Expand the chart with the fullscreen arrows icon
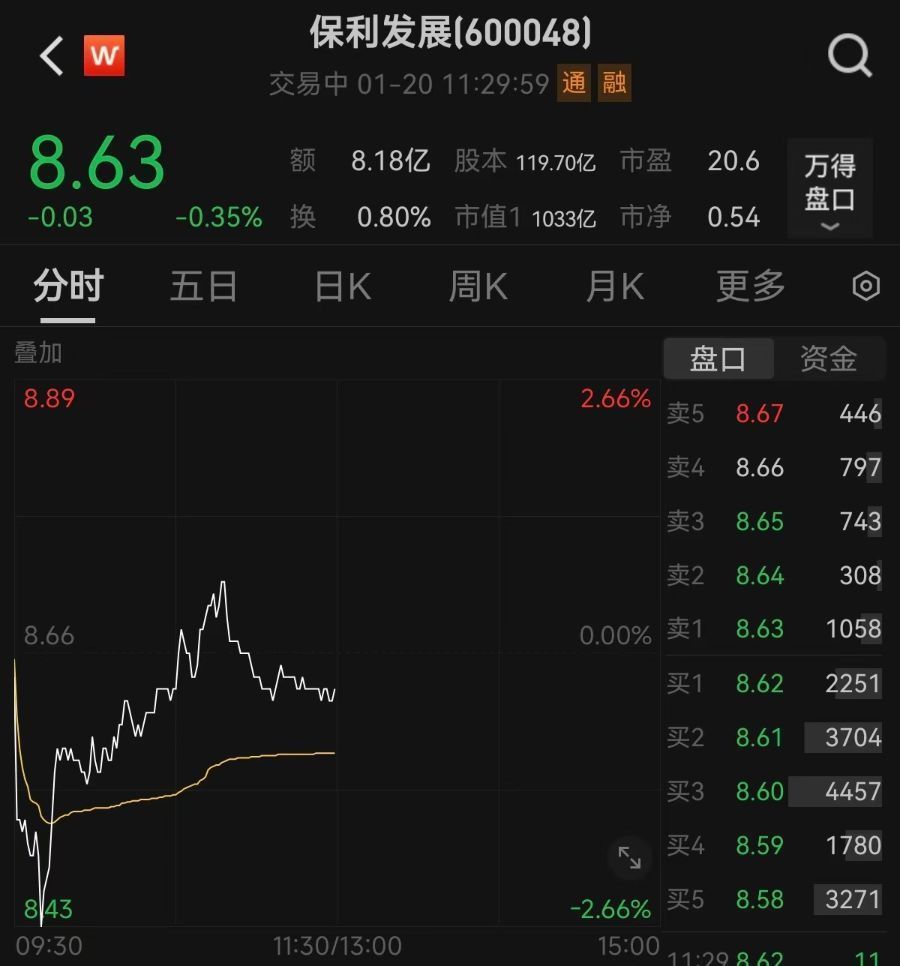 629,858
